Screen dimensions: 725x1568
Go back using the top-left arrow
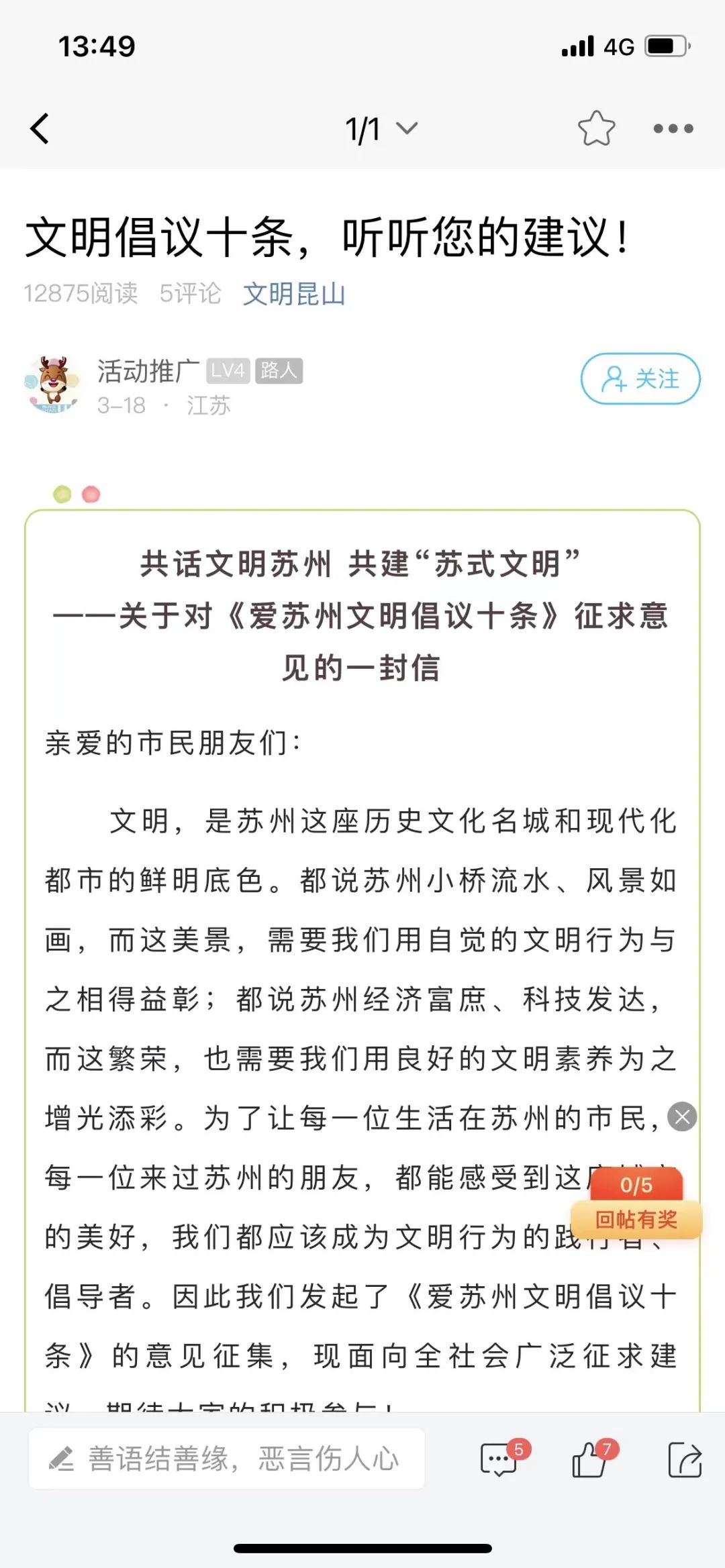[40, 128]
